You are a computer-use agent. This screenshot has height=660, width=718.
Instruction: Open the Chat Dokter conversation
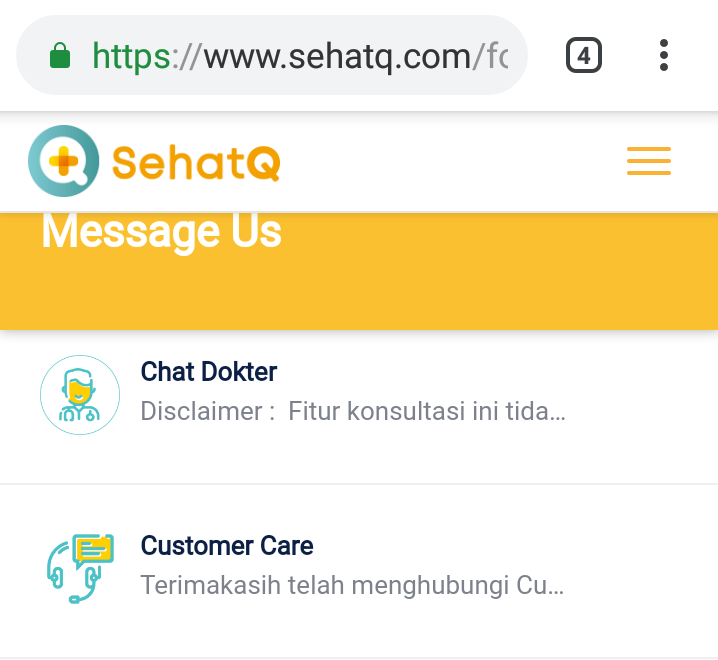355,392
